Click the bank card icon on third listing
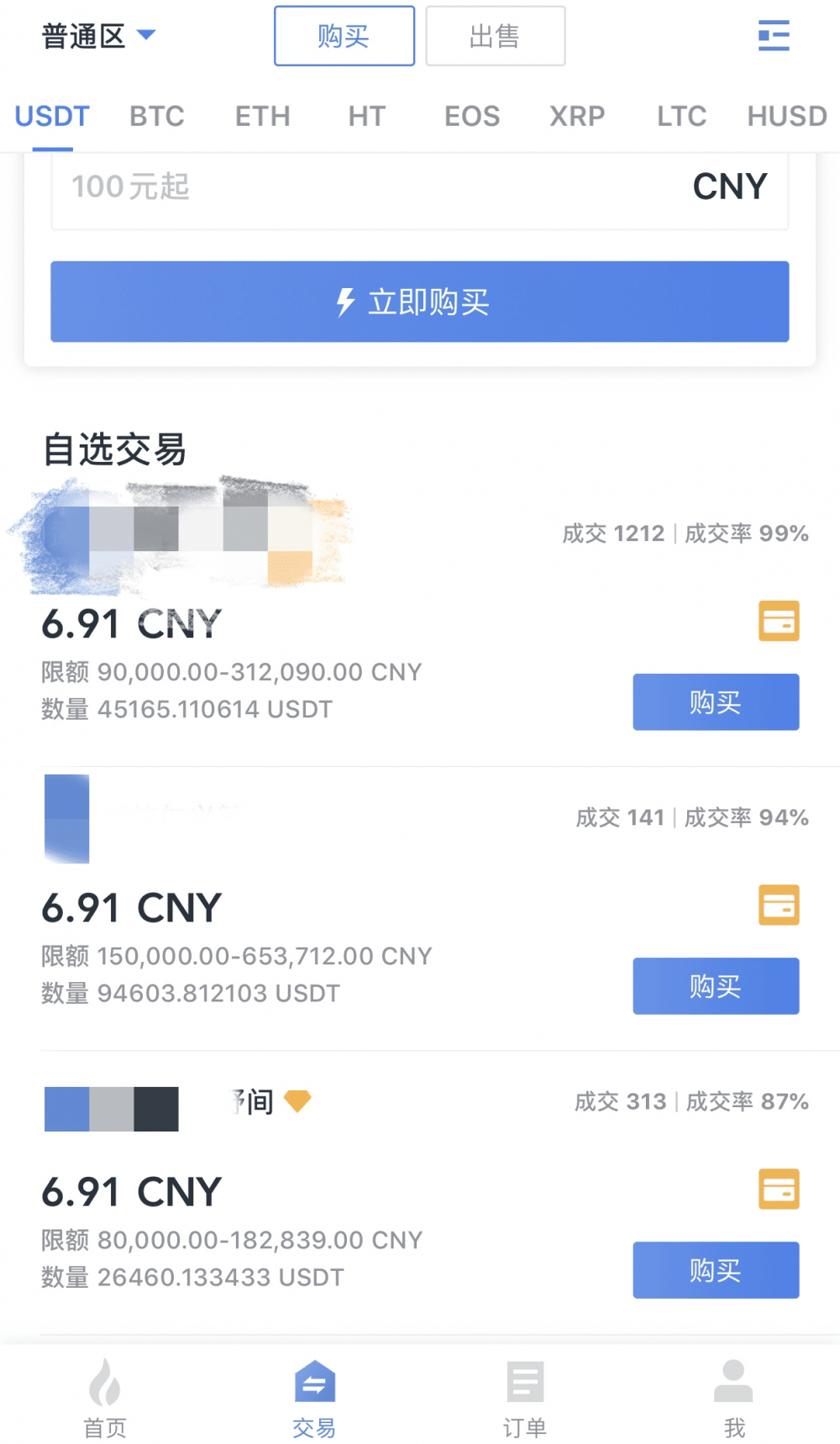Screen dimensions: 840x1444 click(780, 1189)
